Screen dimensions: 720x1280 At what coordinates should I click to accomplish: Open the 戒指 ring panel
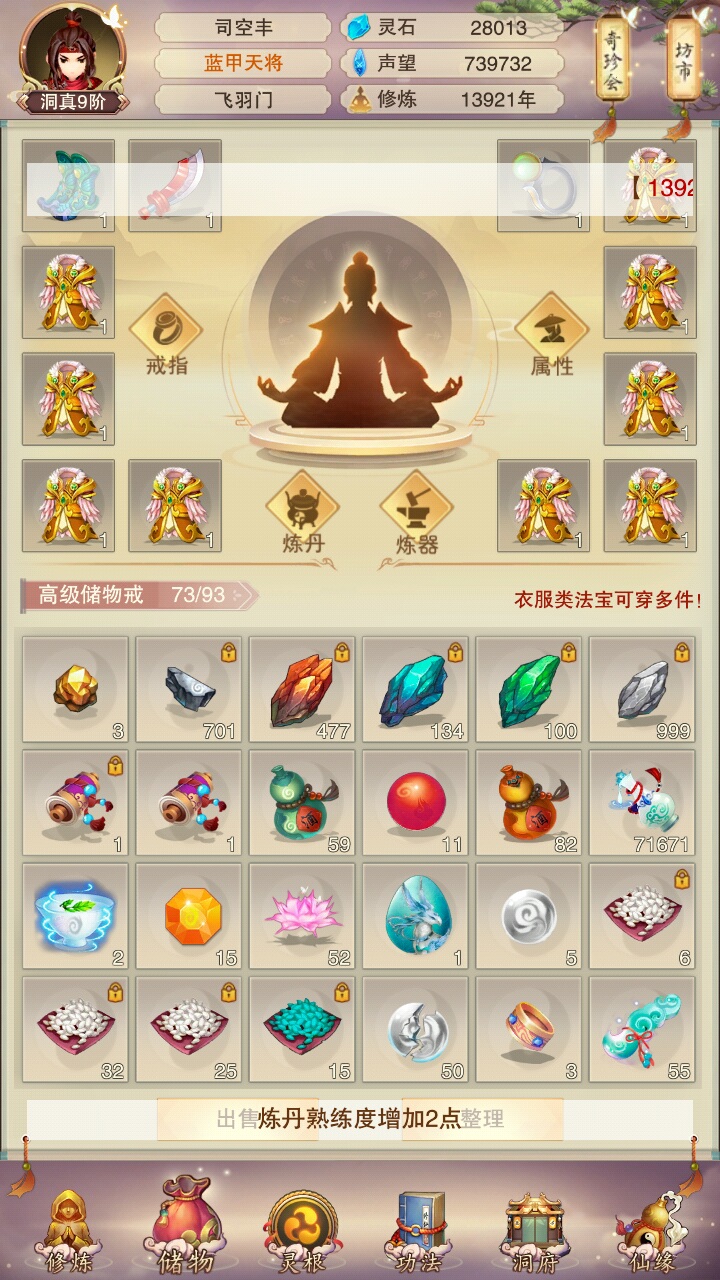[166, 335]
